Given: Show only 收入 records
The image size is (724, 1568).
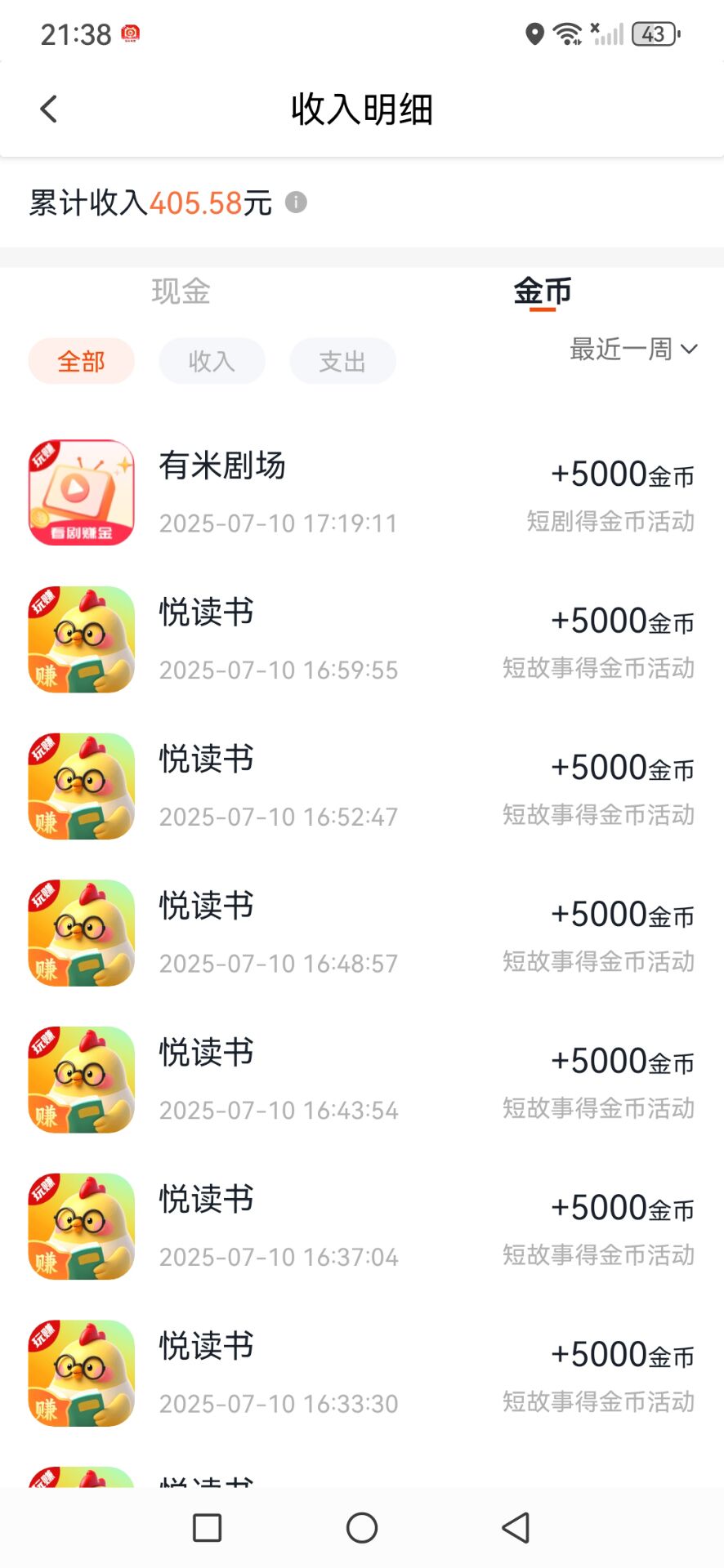Looking at the screenshot, I should tap(212, 361).
